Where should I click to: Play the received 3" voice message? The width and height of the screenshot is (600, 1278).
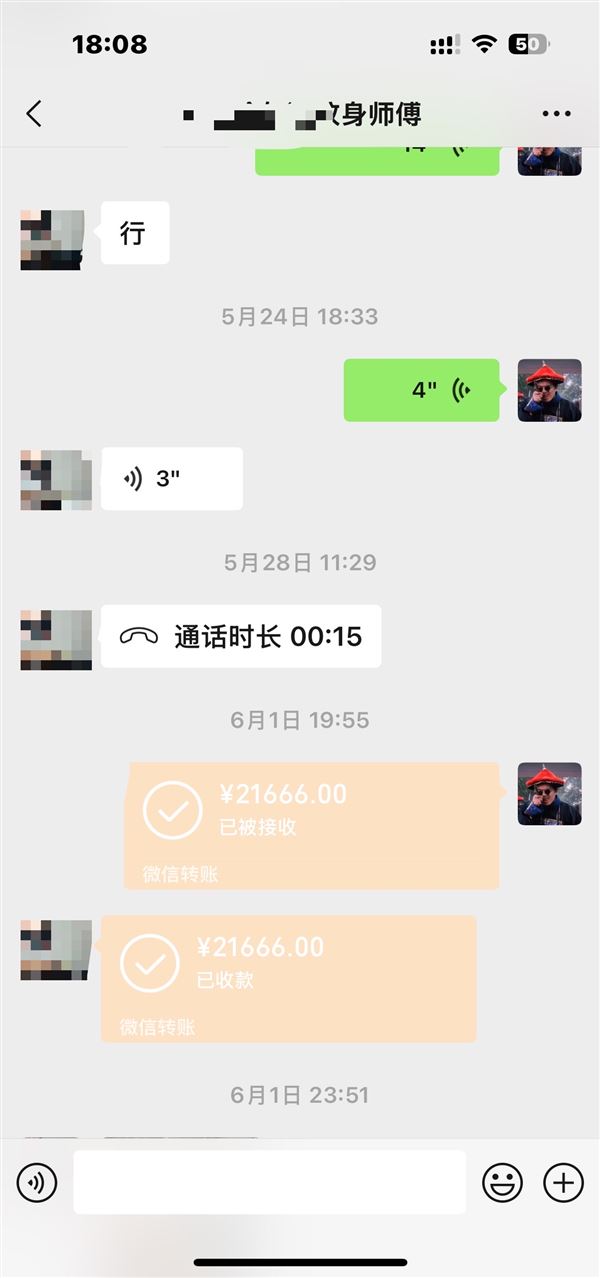pyautogui.click(x=172, y=478)
